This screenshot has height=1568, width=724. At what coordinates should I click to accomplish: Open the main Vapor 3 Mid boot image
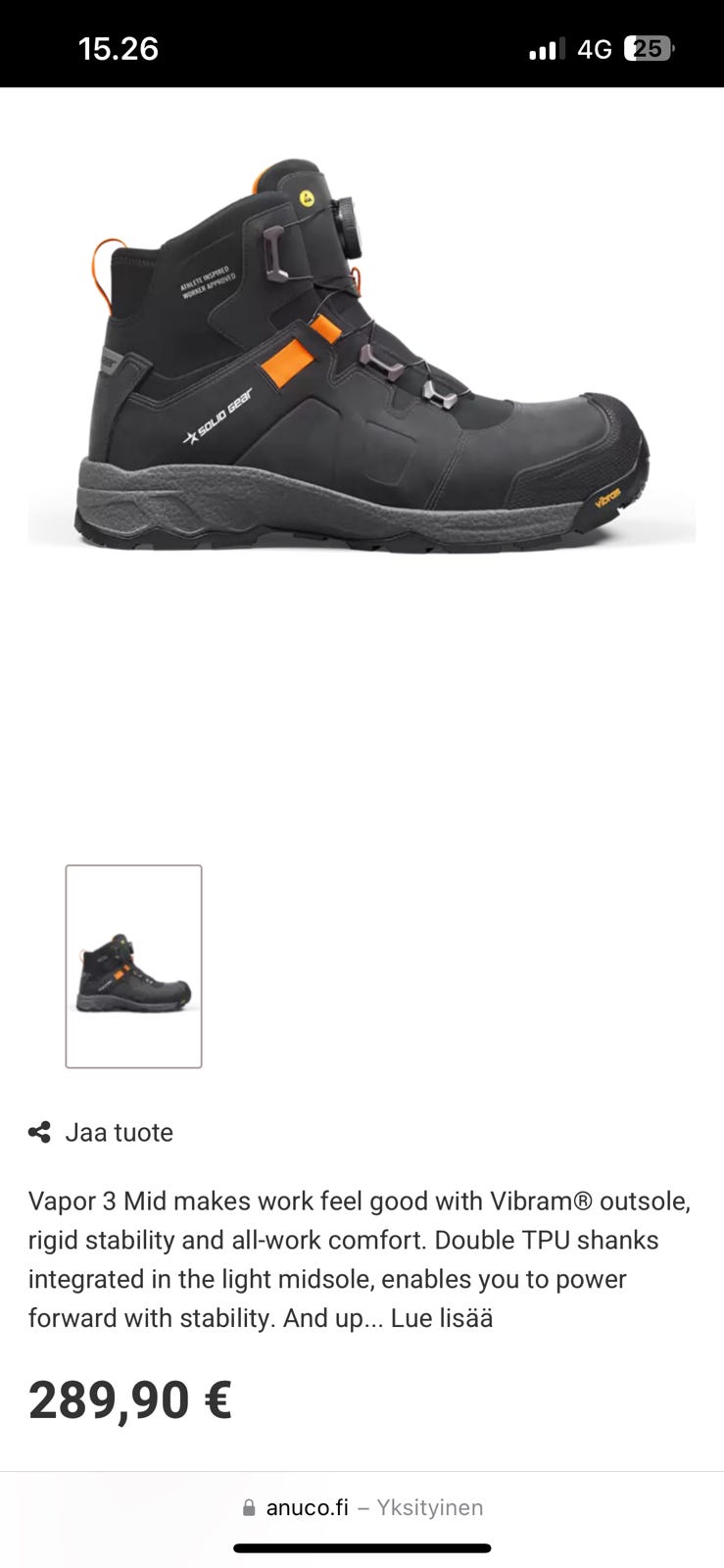pos(362,358)
